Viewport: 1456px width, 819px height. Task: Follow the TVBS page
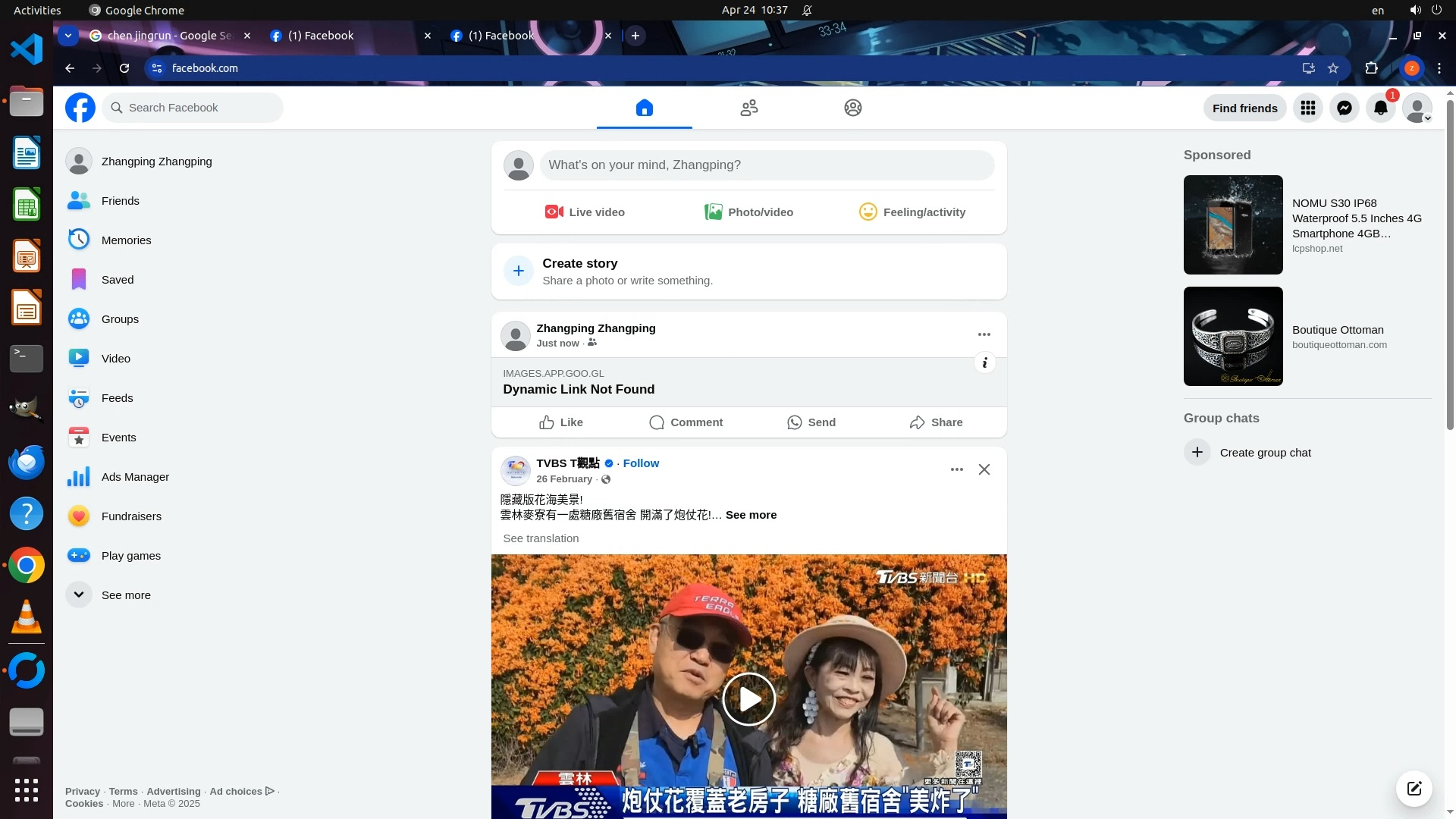(641, 463)
